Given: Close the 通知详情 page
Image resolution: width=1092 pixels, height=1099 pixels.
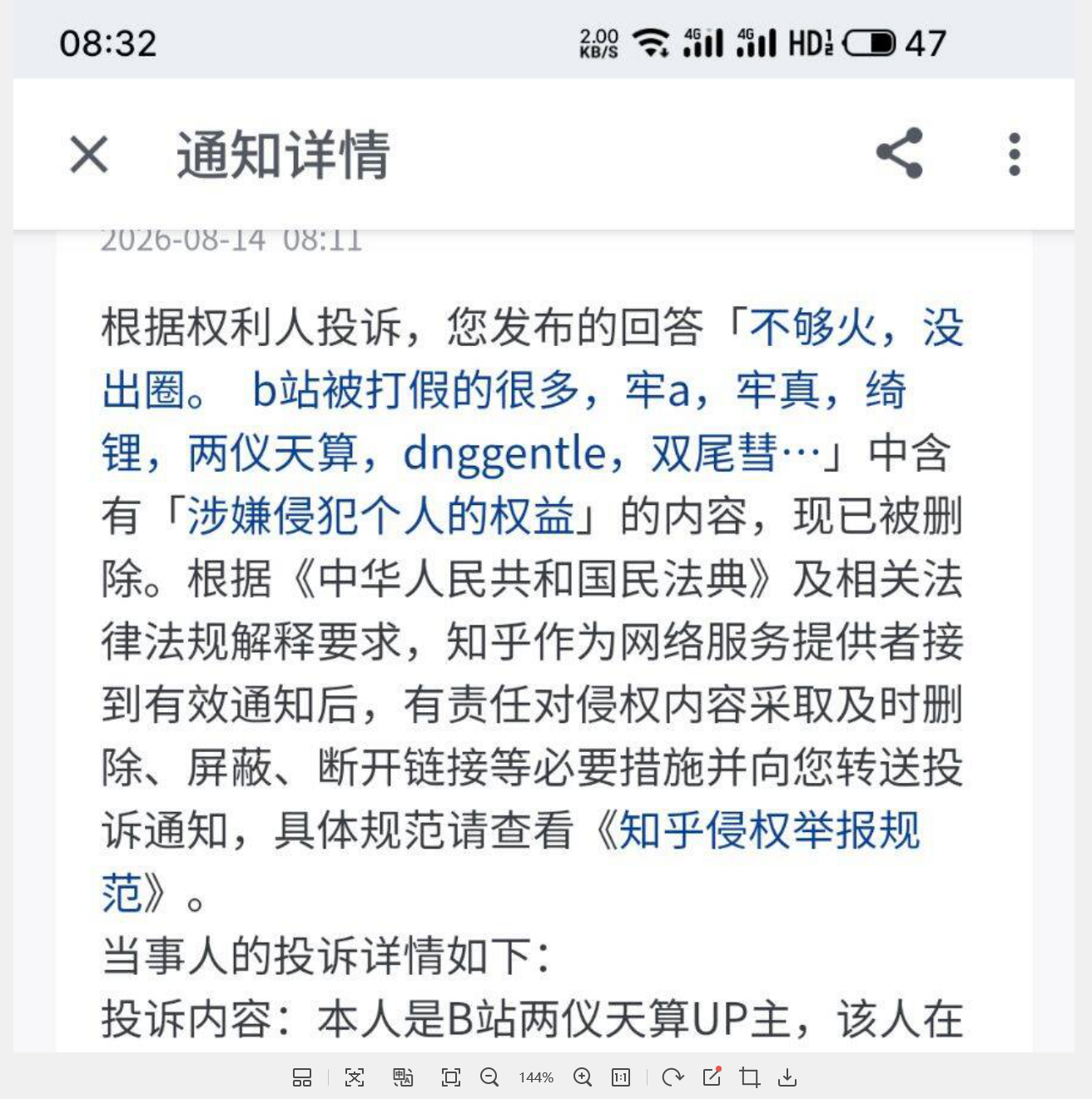Looking at the screenshot, I should coord(89,155).
